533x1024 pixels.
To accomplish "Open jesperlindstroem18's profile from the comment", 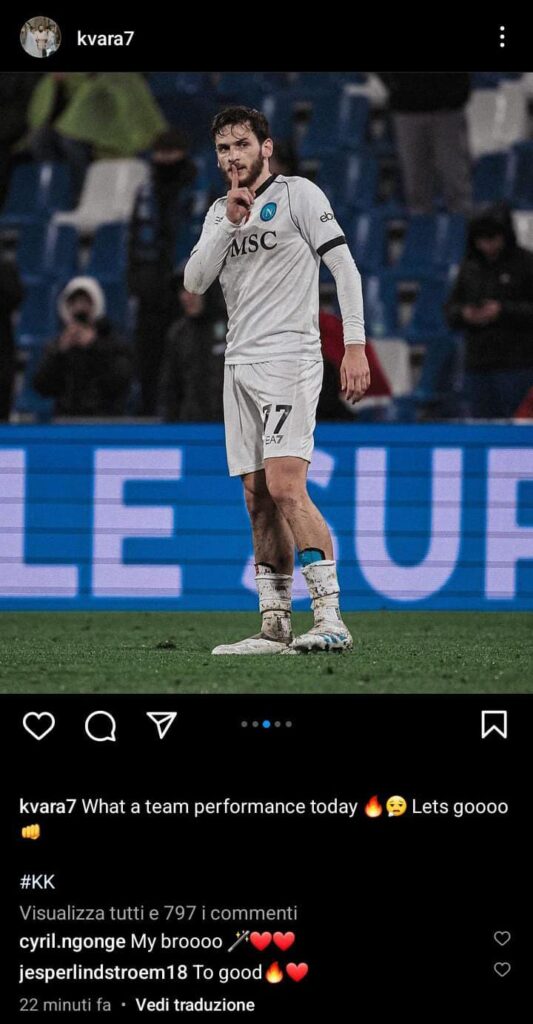I will pos(104,972).
